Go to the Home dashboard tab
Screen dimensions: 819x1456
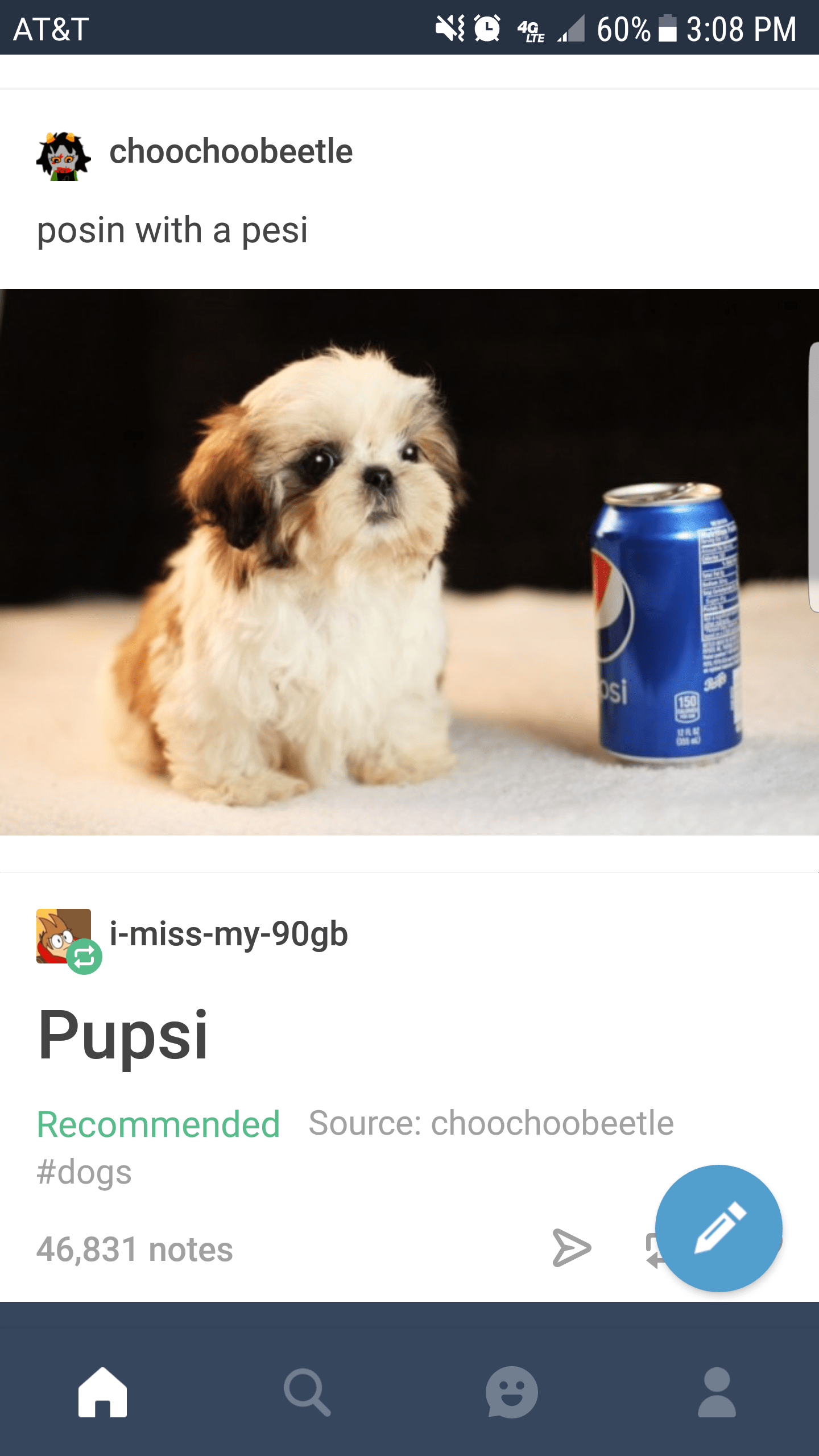pyautogui.click(x=103, y=1392)
